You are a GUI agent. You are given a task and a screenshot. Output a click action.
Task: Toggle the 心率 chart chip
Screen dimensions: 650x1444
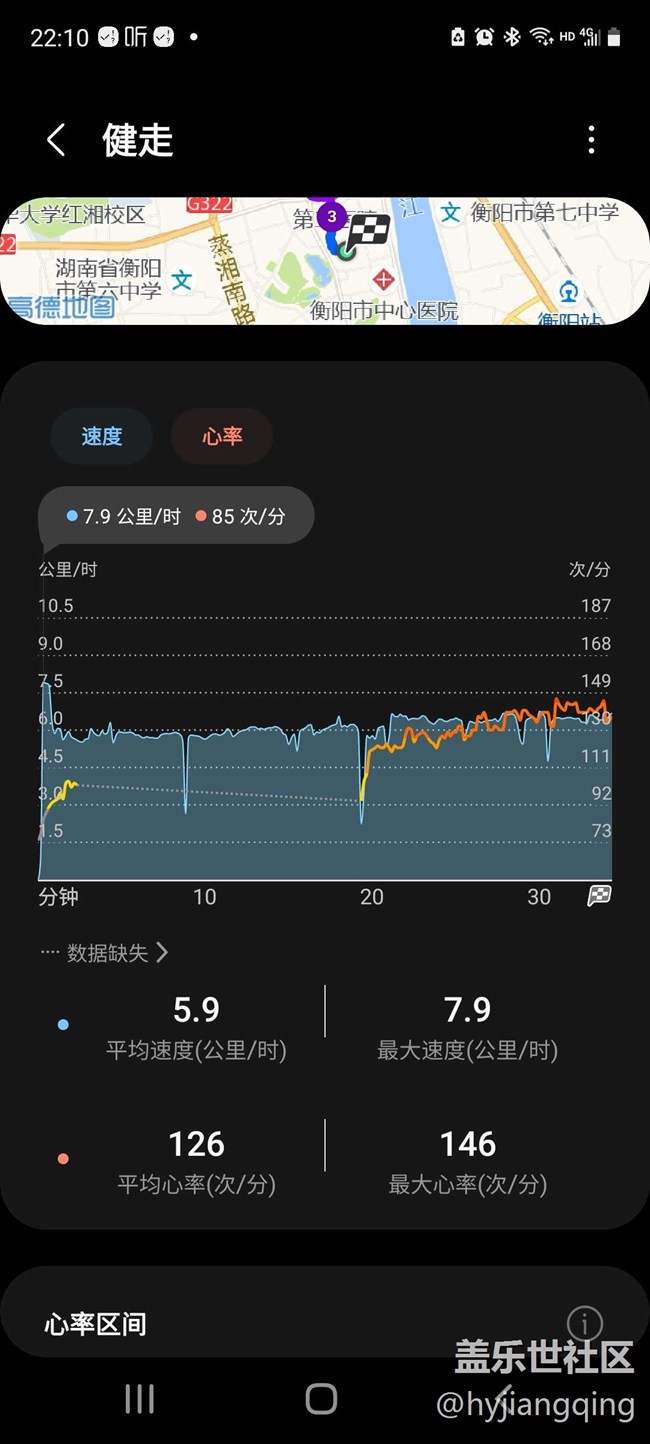(222, 436)
